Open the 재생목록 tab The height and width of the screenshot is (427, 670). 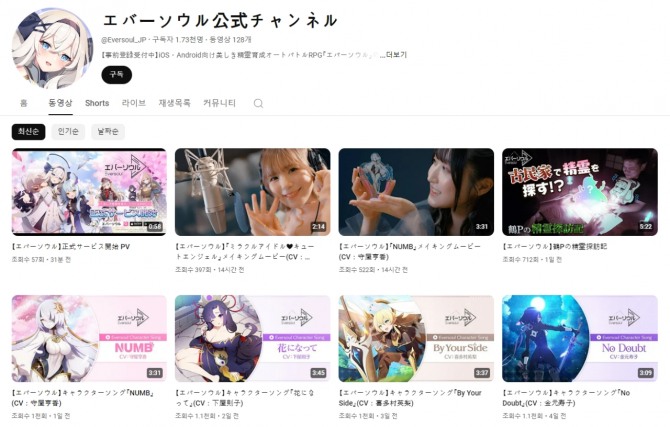[174, 103]
